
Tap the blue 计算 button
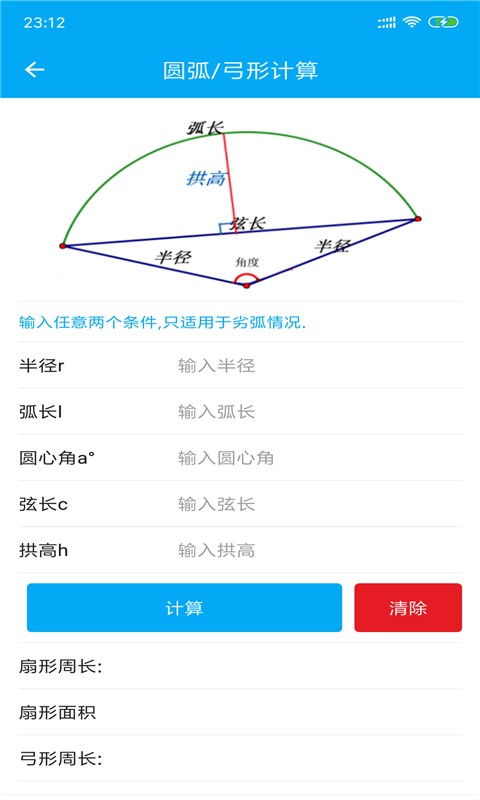click(184, 608)
